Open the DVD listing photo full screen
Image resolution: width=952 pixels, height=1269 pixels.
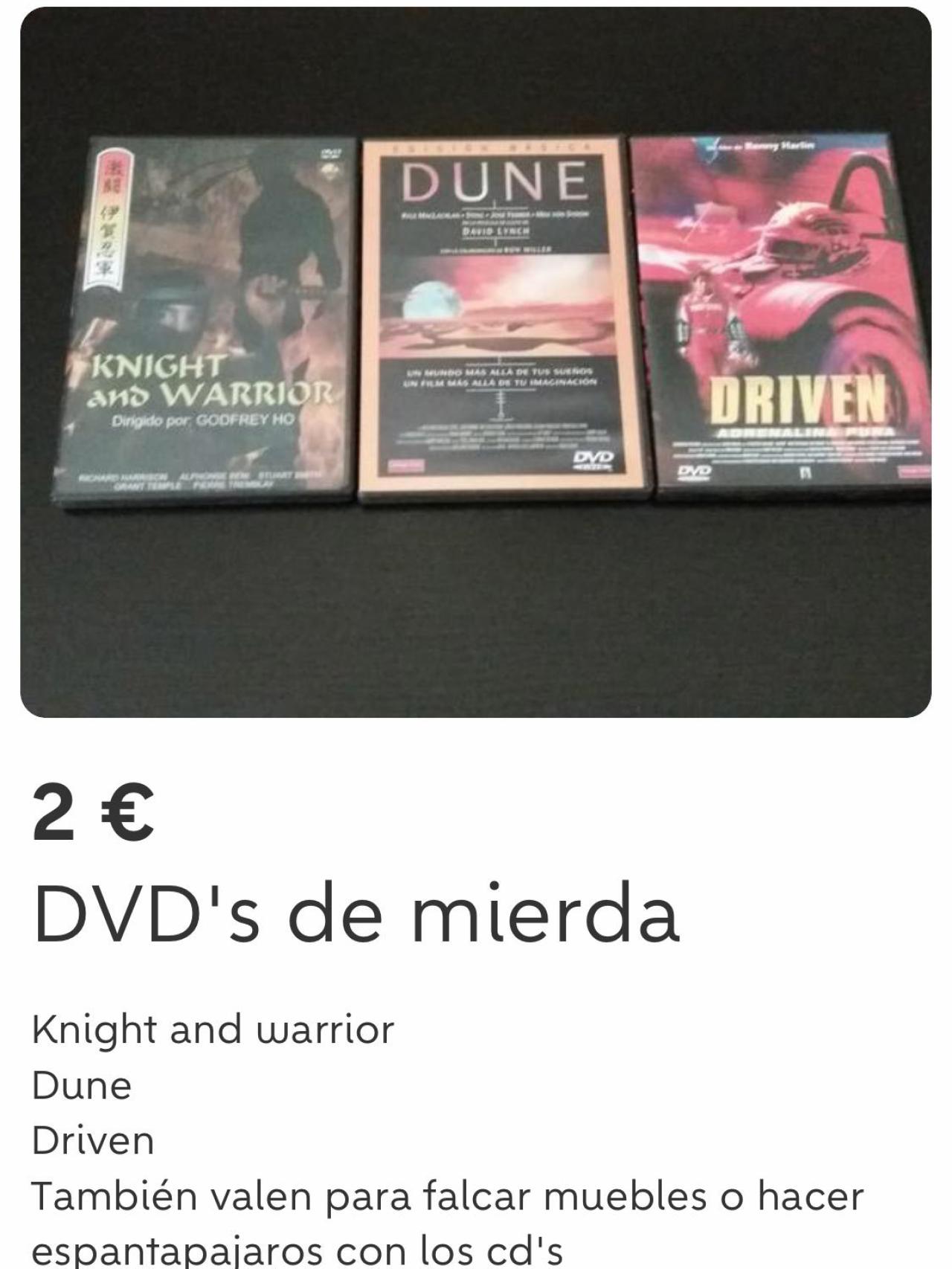[476, 362]
